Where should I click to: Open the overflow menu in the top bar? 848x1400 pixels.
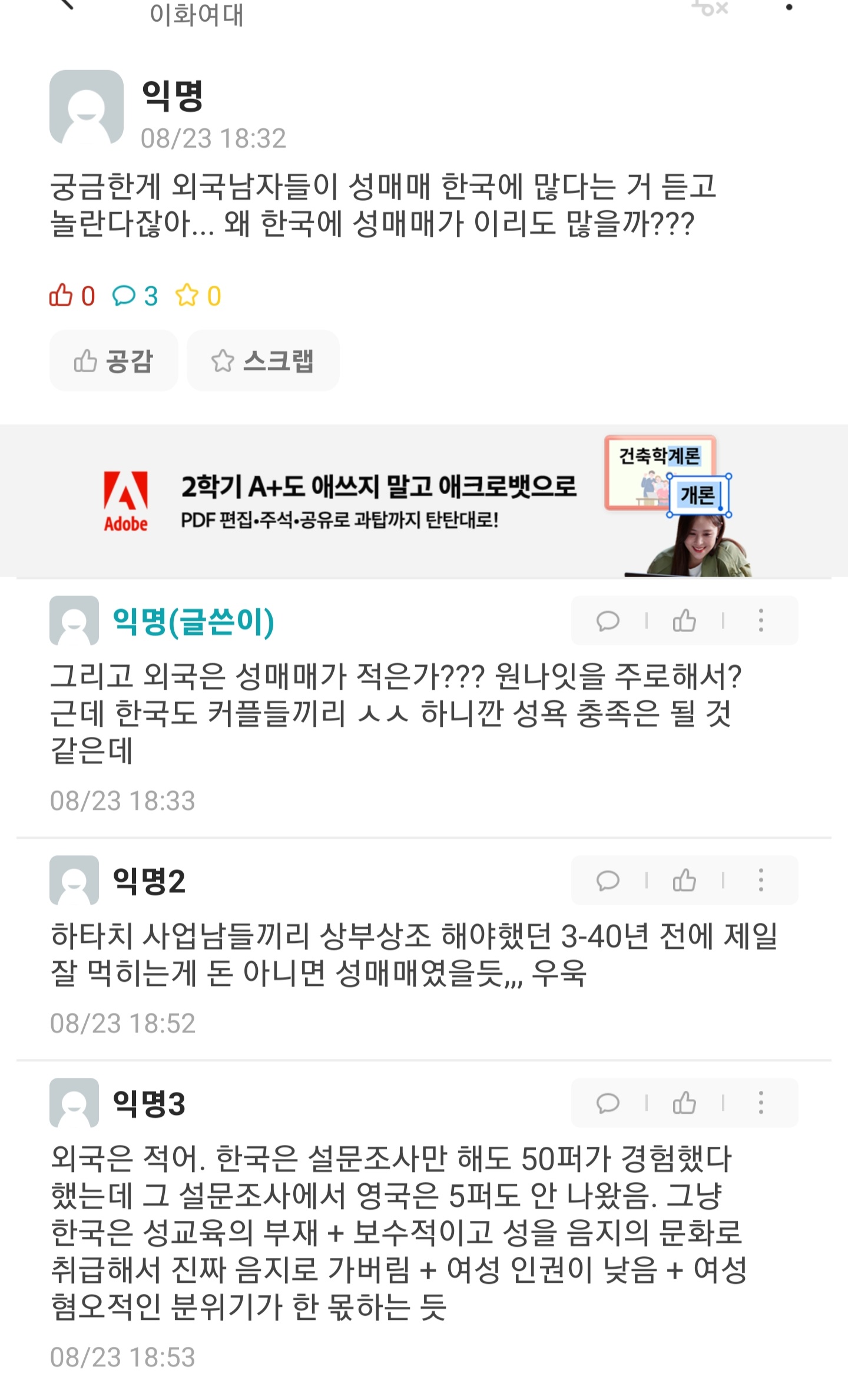point(789,7)
